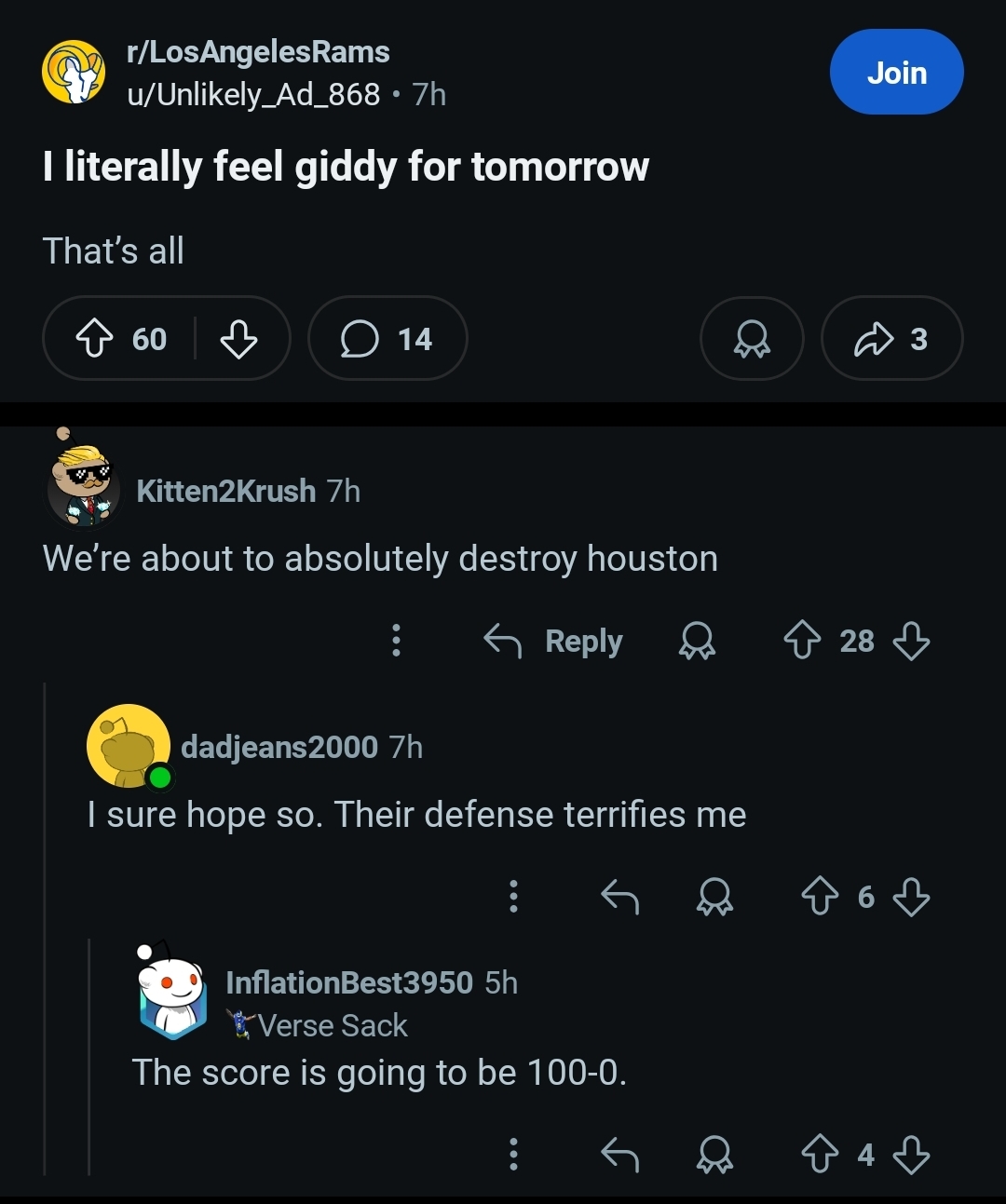This screenshot has height=1204, width=1006.
Task: Open Kitten2Krush's profile
Action: (225, 491)
